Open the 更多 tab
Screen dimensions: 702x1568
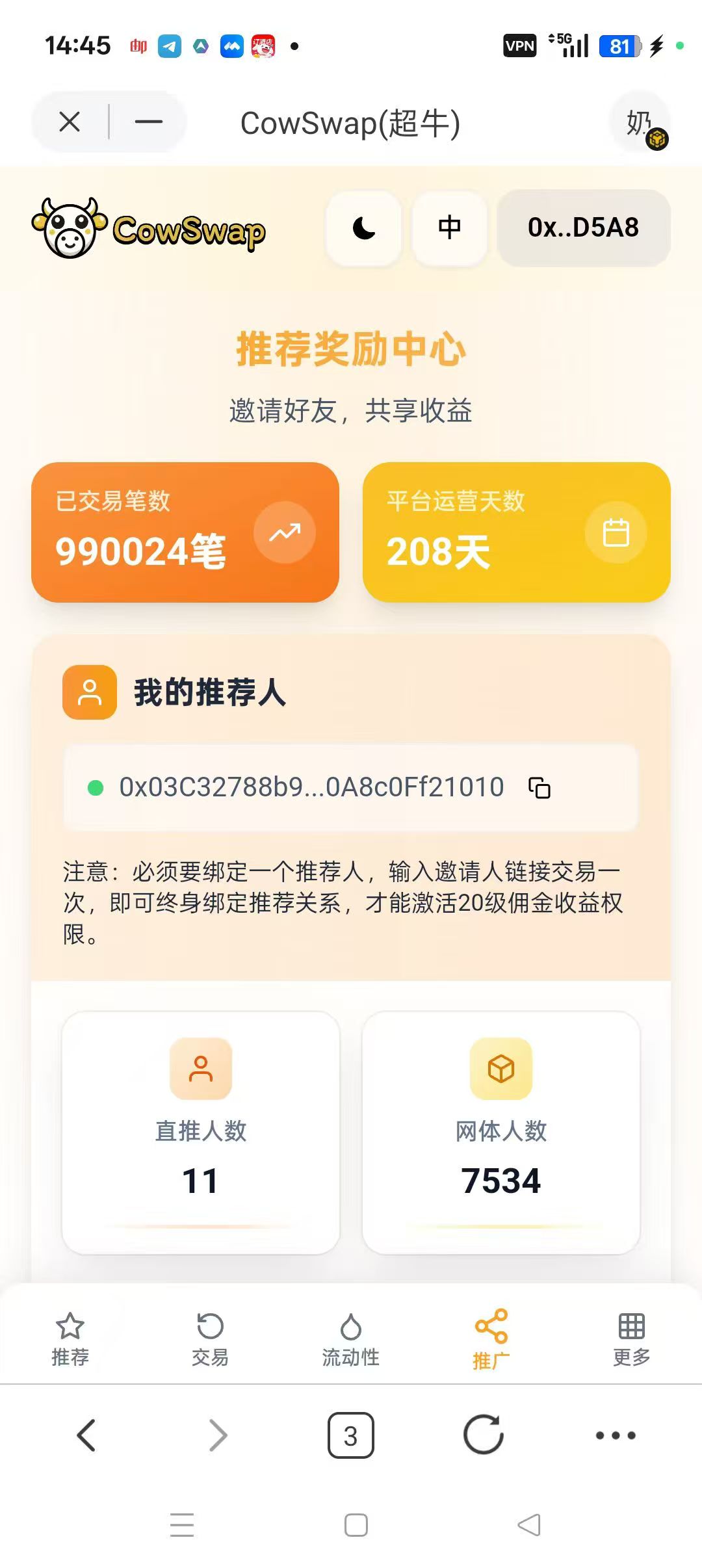(631, 1339)
